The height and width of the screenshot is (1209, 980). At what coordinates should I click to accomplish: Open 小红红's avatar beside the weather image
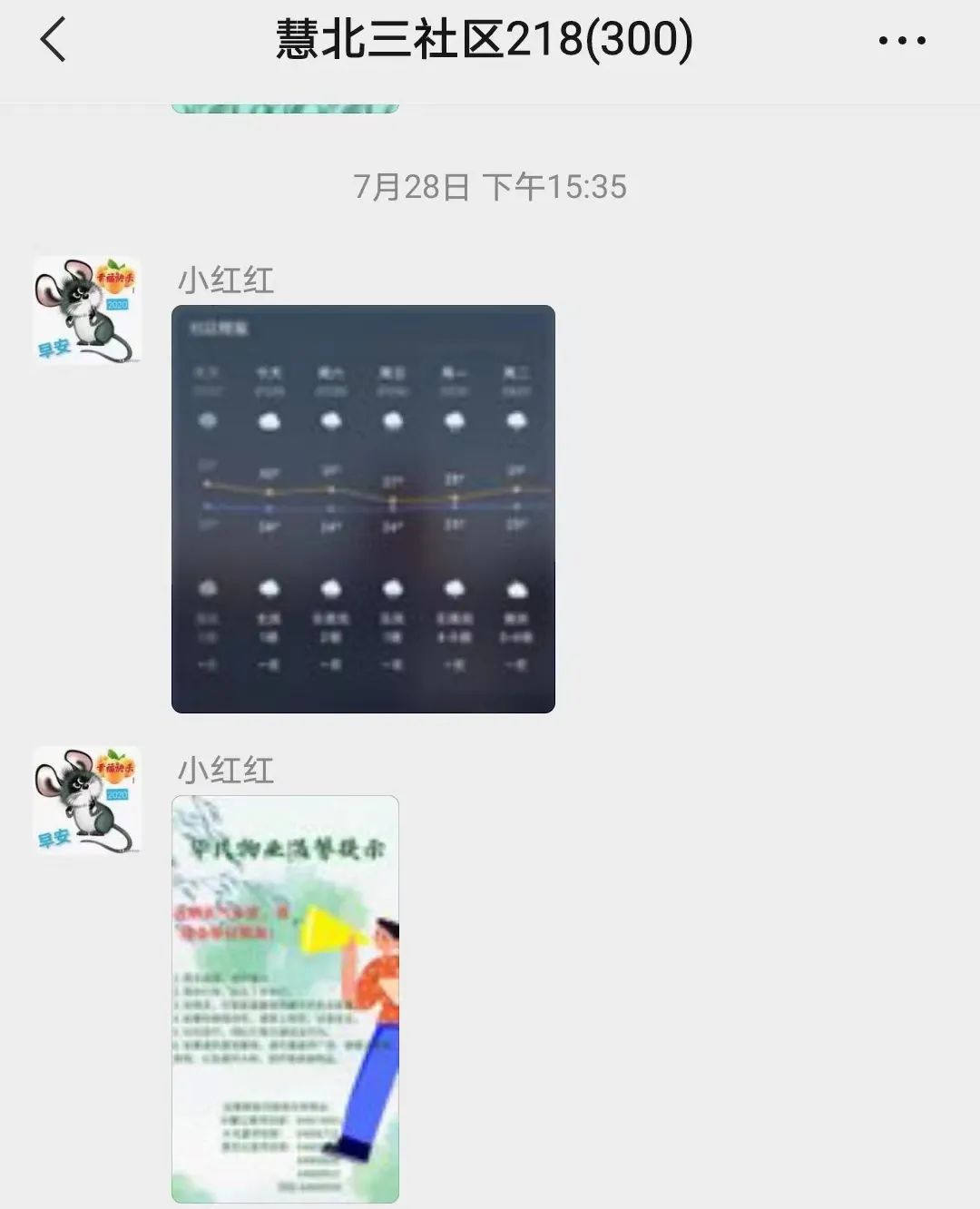click(x=87, y=310)
